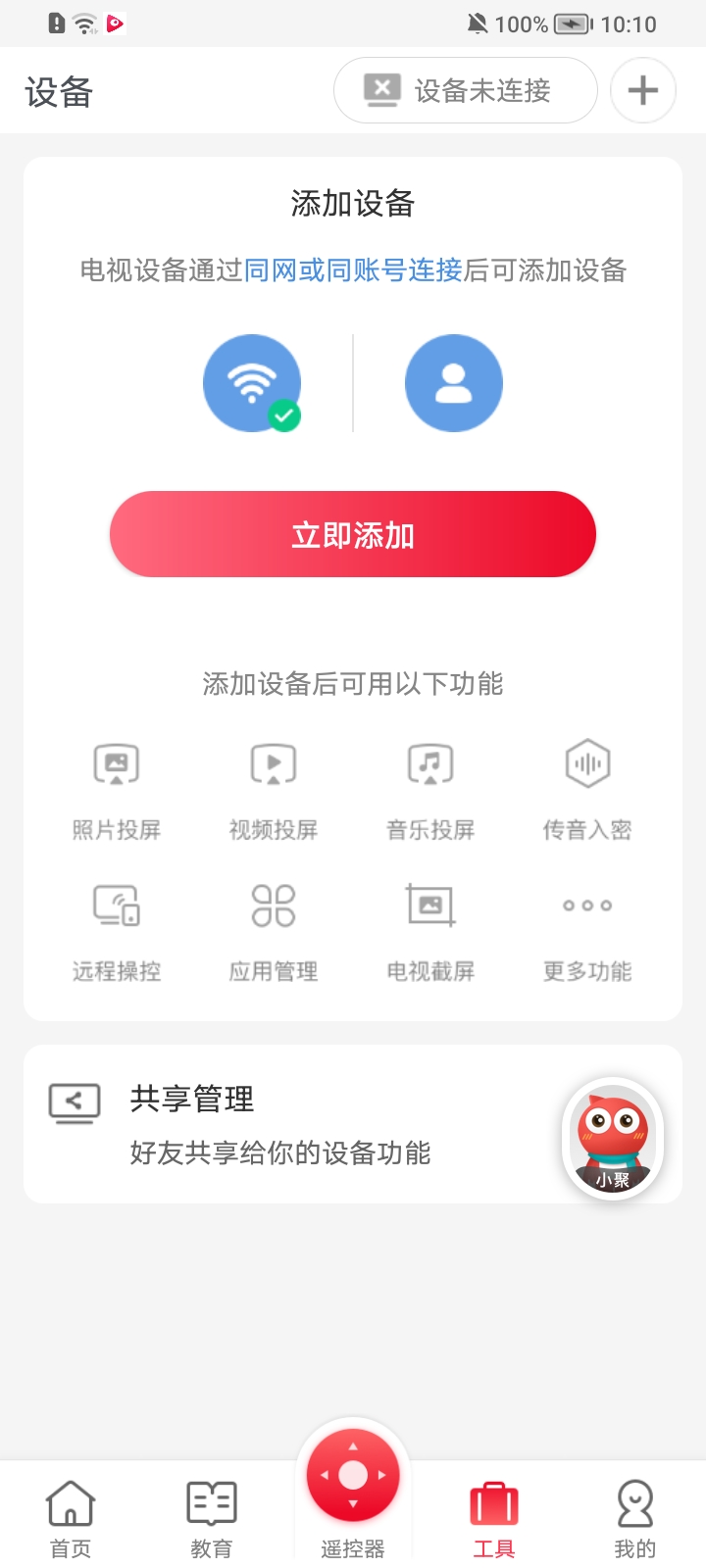
Task: Switch to the 首页 tab
Action: point(71,1517)
